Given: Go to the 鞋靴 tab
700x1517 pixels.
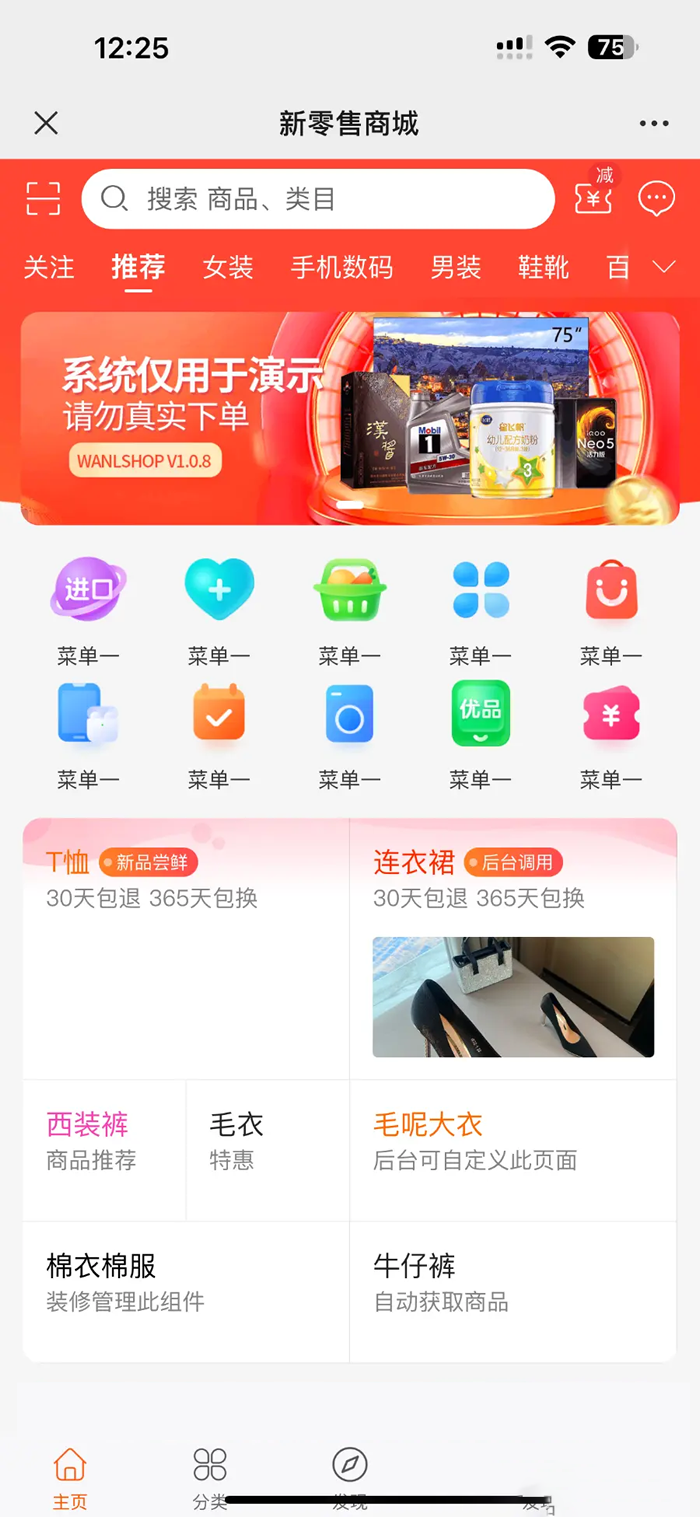Looking at the screenshot, I should coord(543,268).
